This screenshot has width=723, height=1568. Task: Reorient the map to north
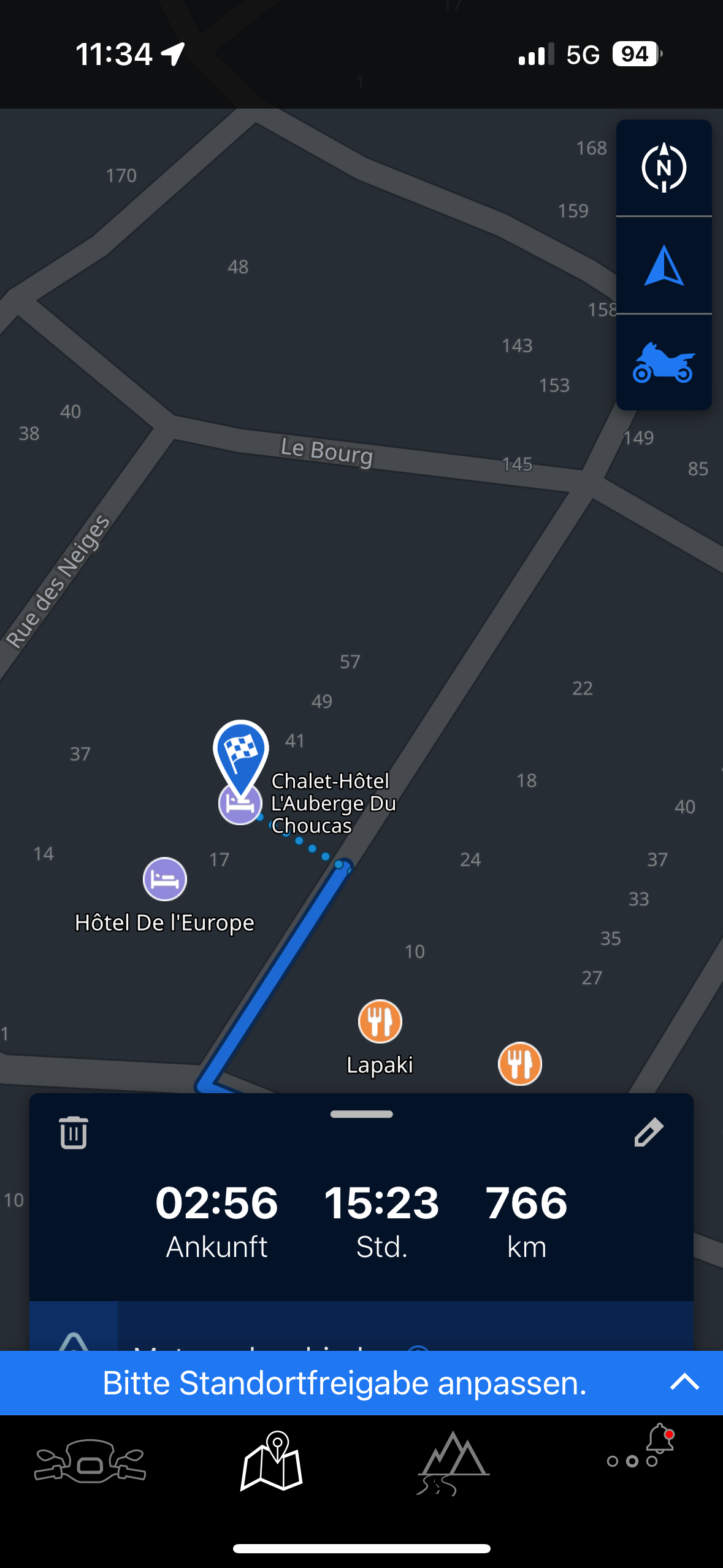tap(664, 168)
